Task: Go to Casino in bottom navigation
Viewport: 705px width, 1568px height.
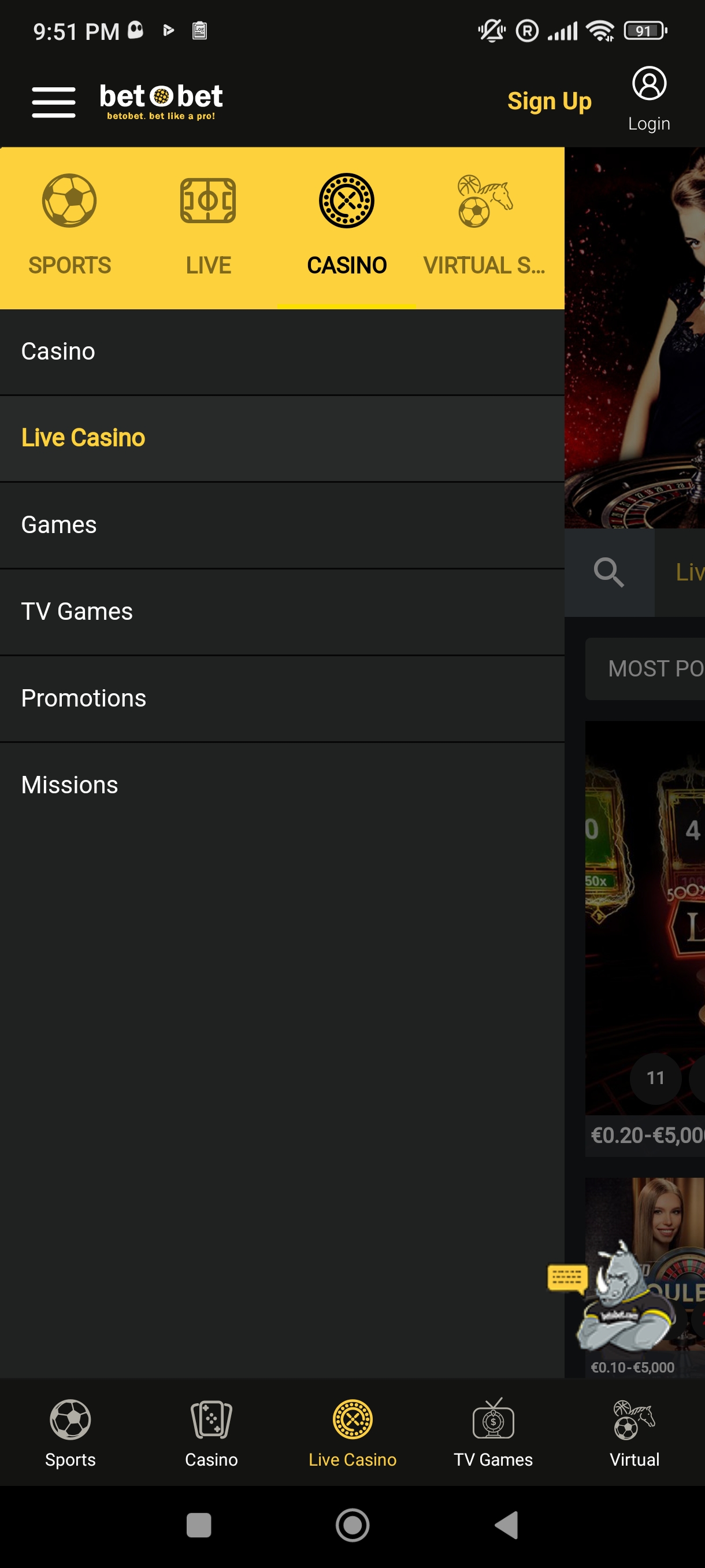Action: (211, 1432)
